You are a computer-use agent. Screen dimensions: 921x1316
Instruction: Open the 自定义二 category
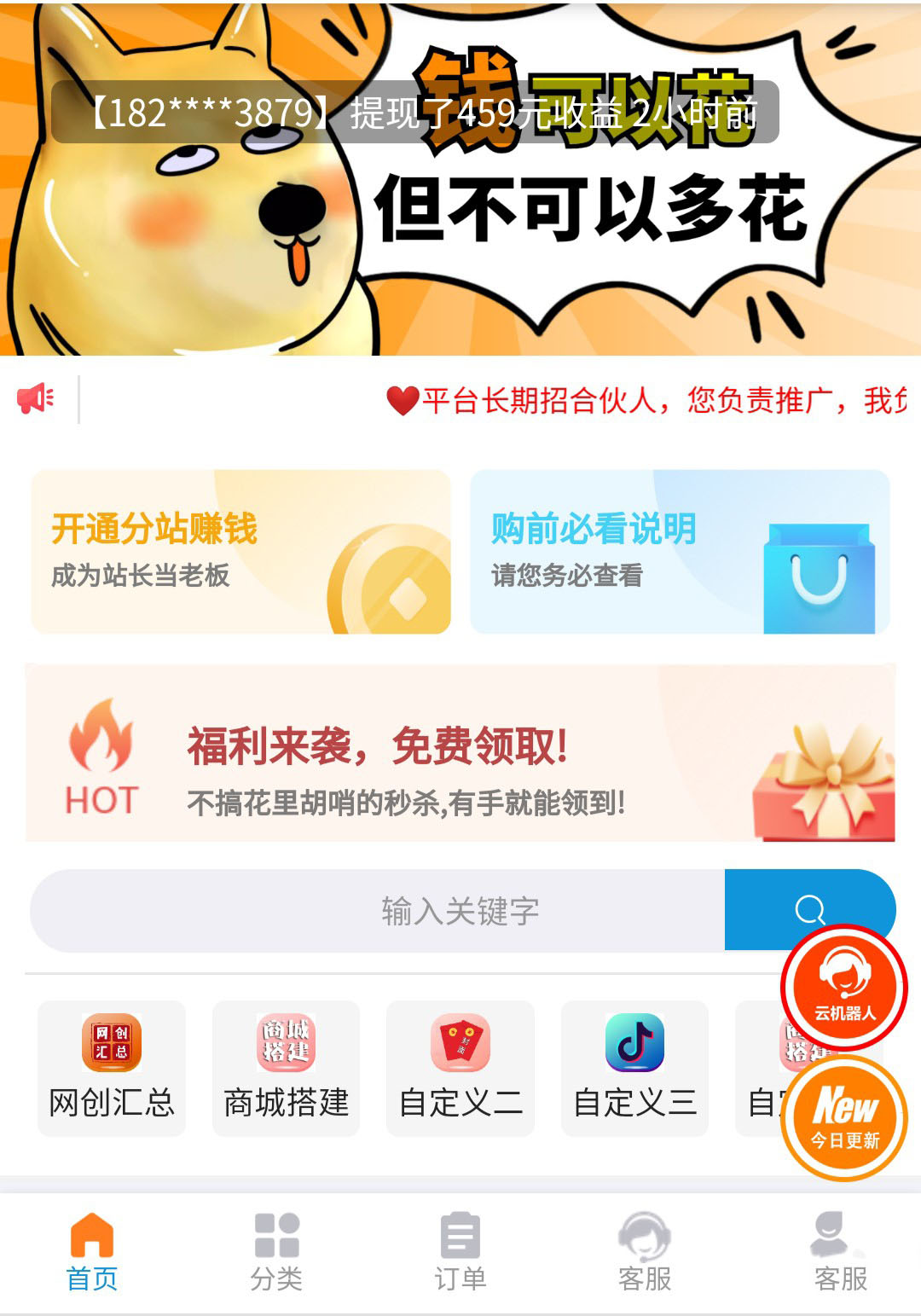pos(460,1068)
